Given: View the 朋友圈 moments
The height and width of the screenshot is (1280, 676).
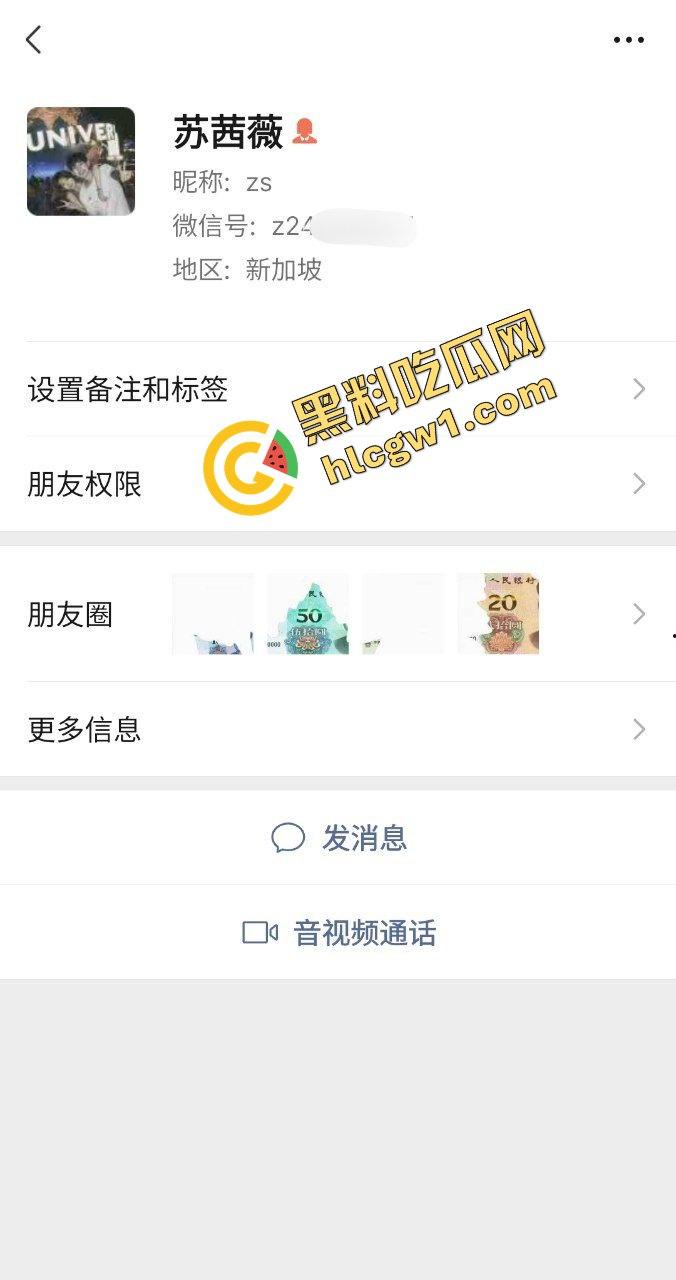Looking at the screenshot, I should 338,614.
